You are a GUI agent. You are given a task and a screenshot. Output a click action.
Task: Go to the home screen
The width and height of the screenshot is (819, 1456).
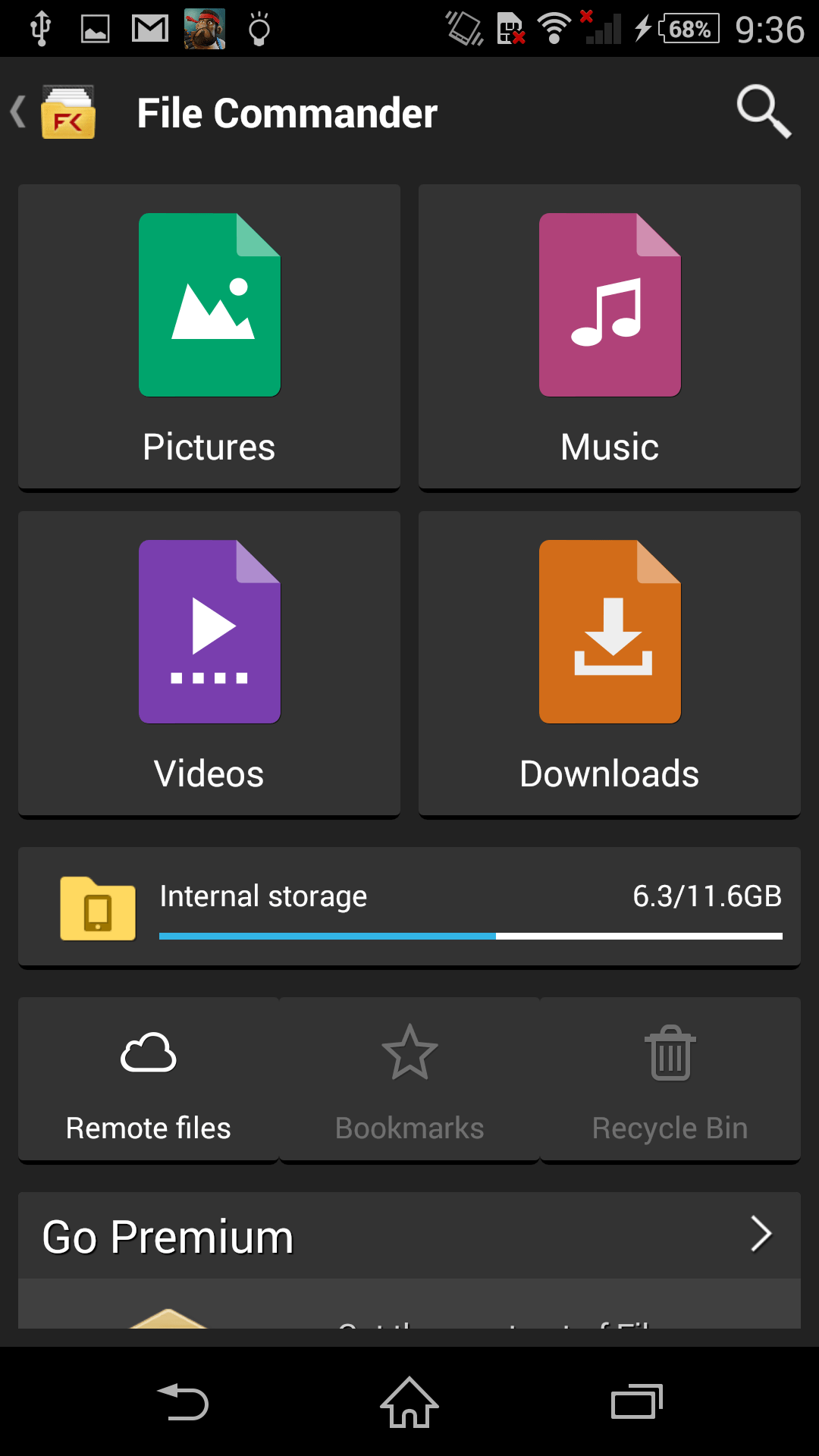point(409,1401)
